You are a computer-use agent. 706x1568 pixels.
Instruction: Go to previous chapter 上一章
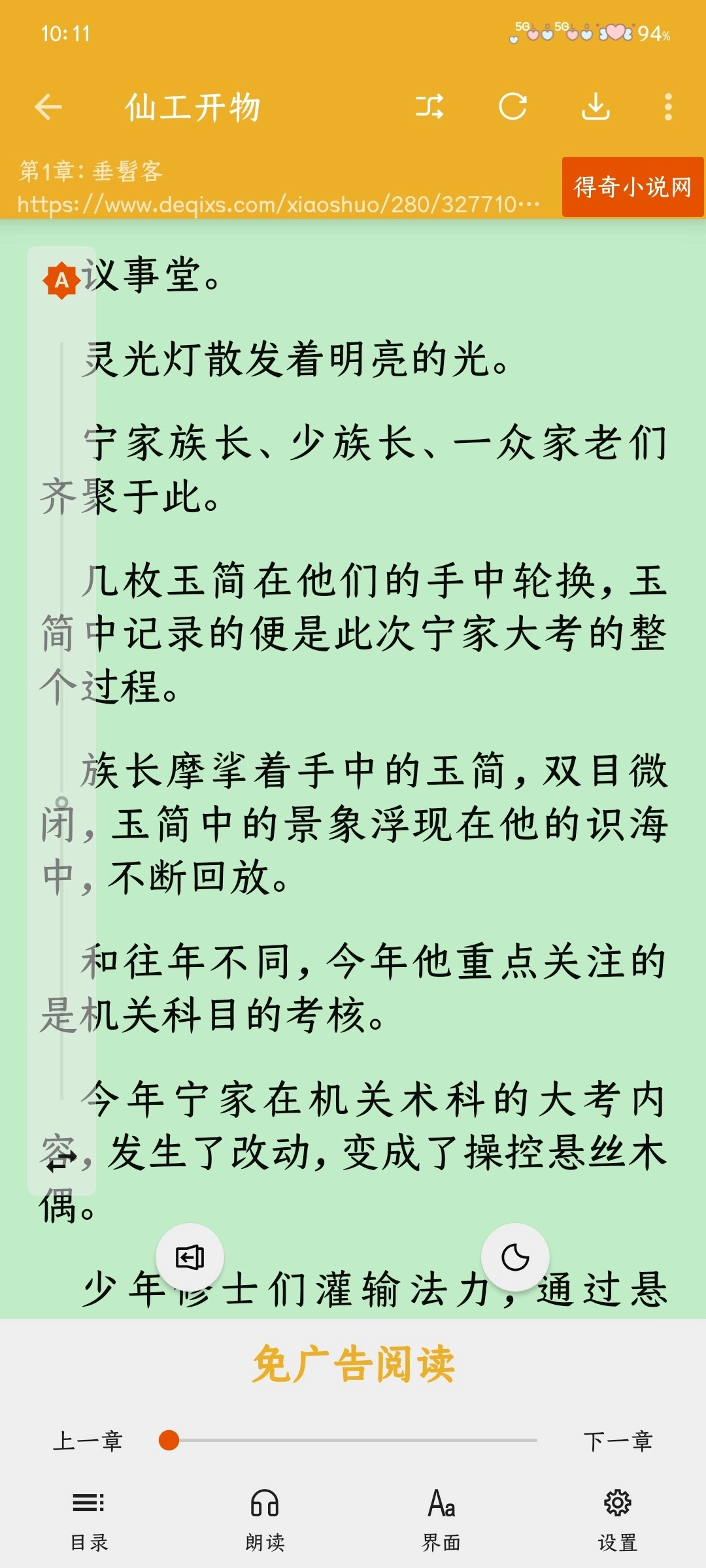(88, 1441)
